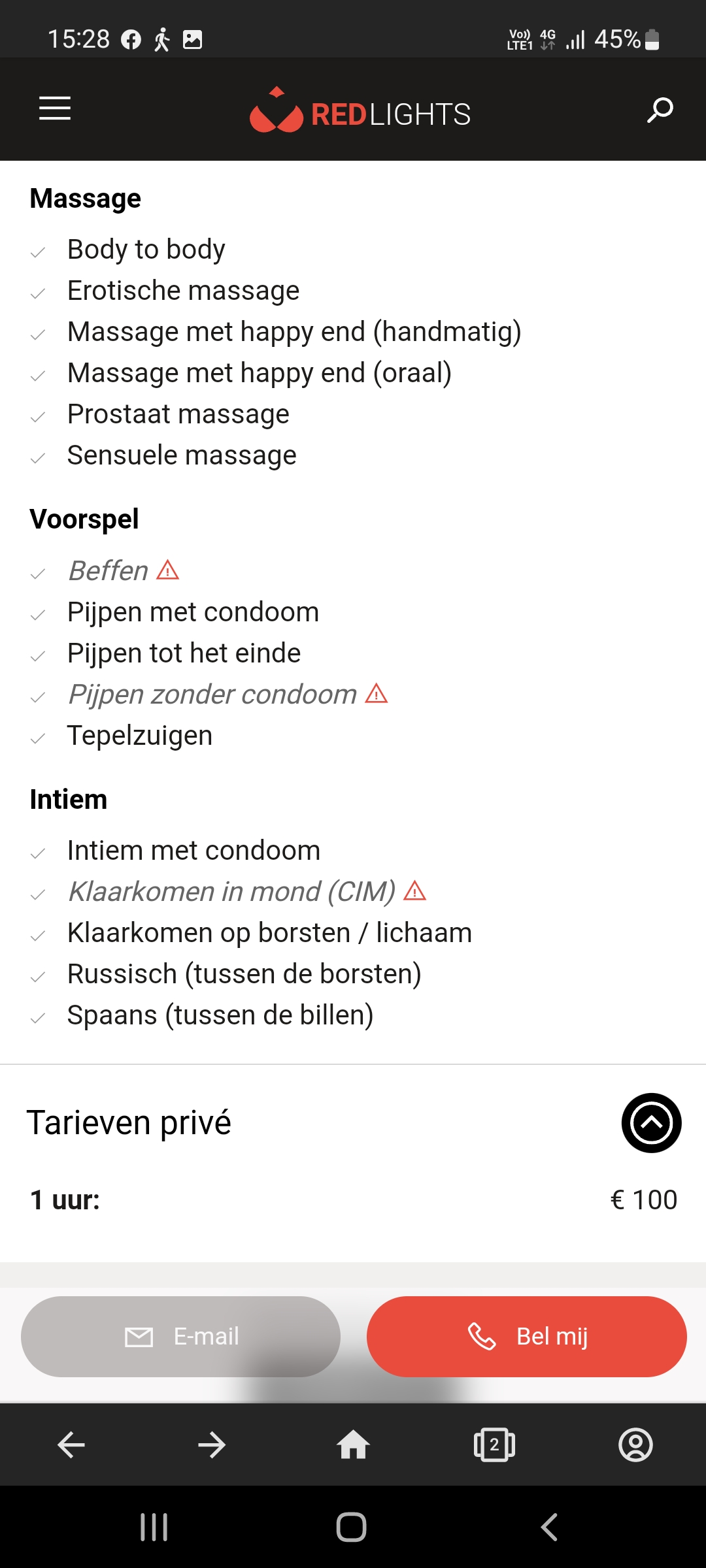The image size is (706, 1568).
Task: Tap the system home button
Action: click(352, 1527)
